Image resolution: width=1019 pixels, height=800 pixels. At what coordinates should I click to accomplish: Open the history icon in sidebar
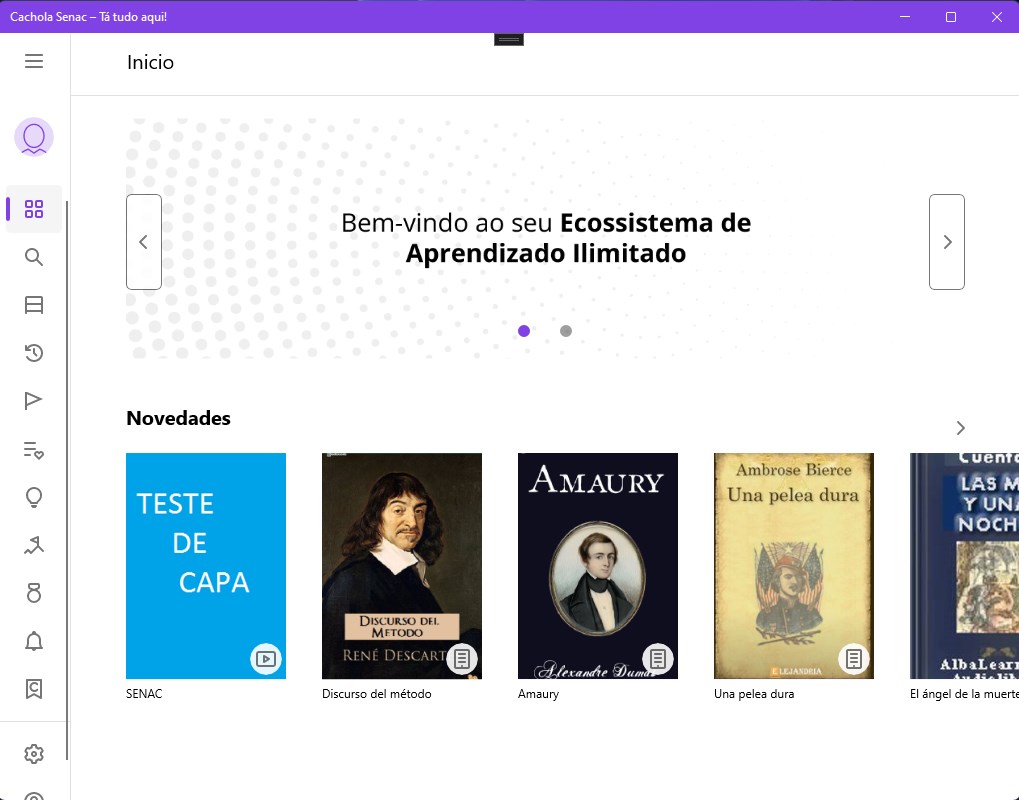click(x=34, y=353)
